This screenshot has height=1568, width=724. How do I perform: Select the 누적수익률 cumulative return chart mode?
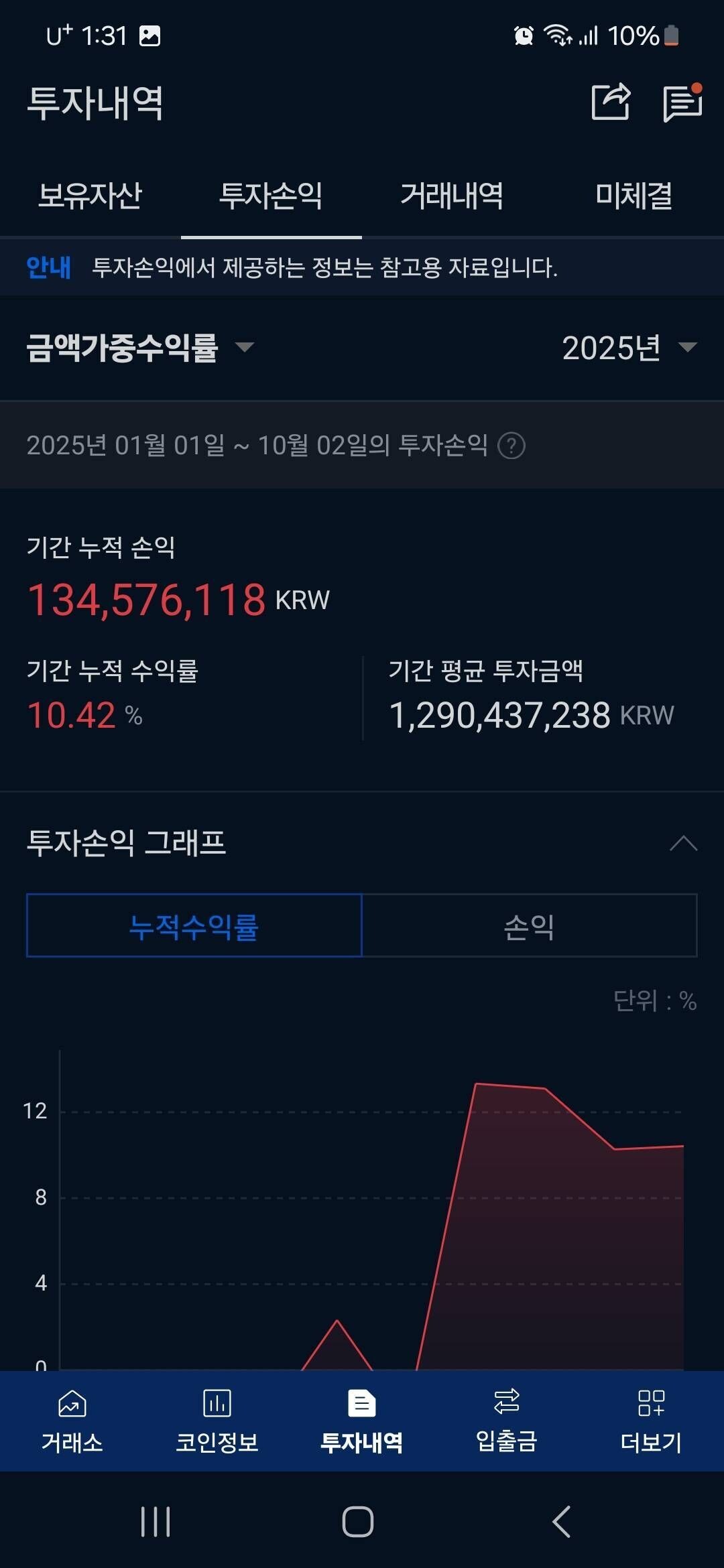[193, 926]
